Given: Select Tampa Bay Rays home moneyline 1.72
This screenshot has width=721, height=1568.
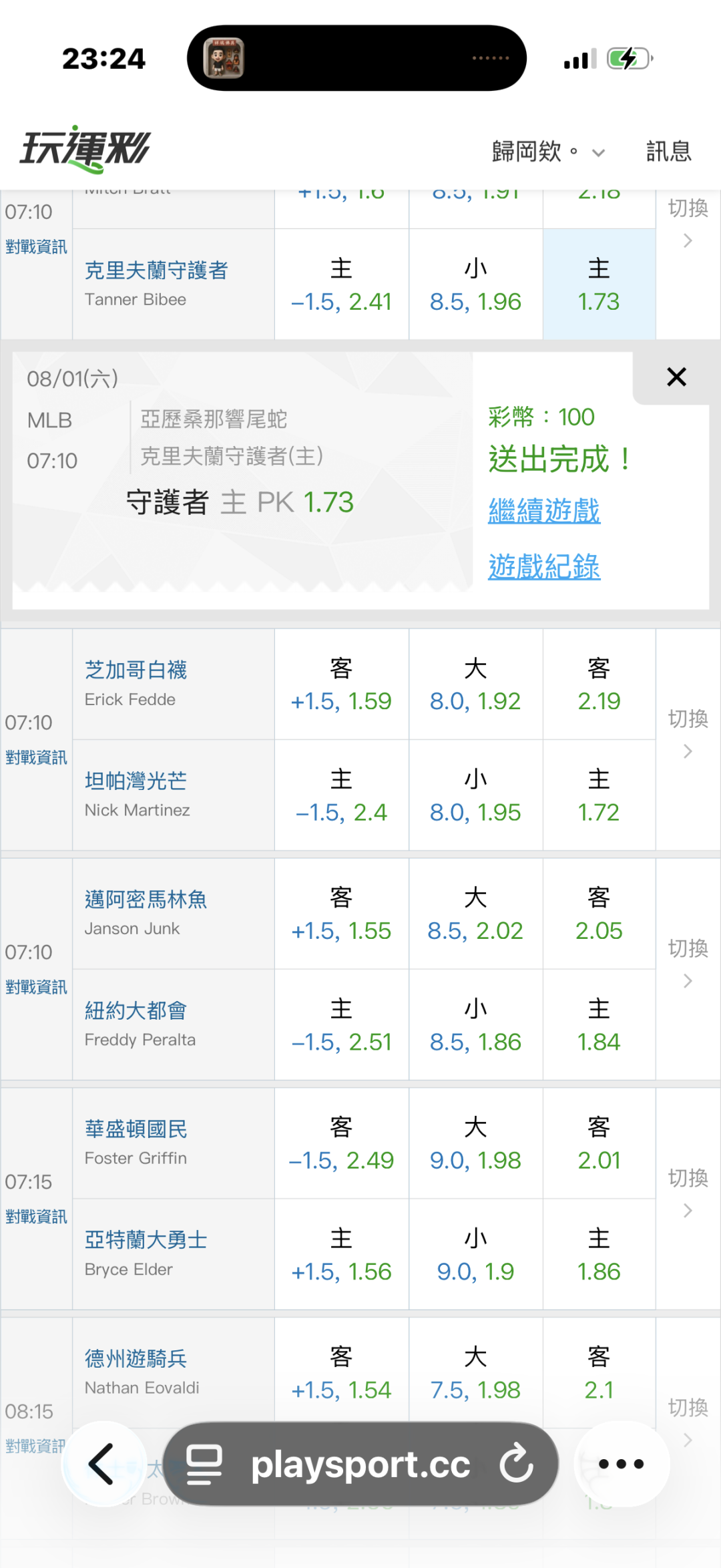Looking at the screenshot, I should coord(599,795).
